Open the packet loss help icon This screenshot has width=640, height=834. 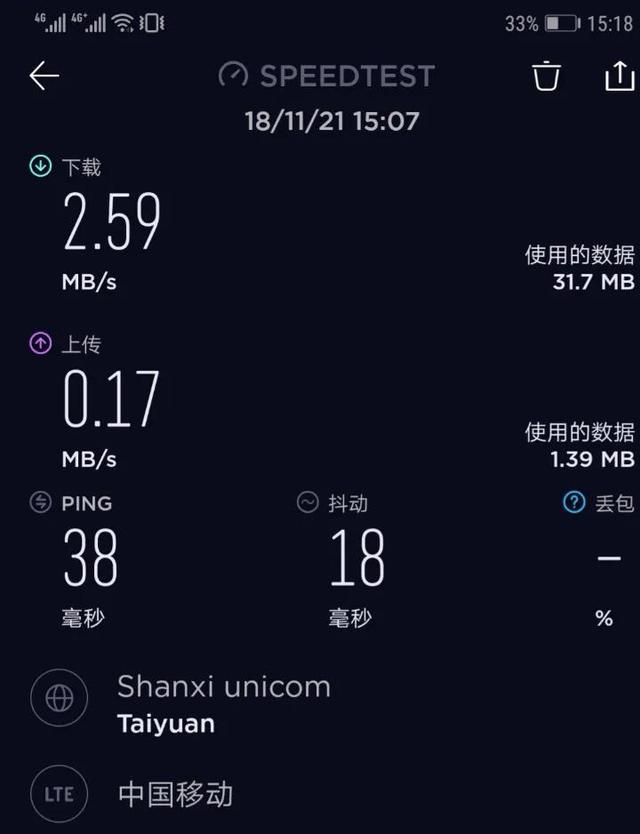[574, 503]
